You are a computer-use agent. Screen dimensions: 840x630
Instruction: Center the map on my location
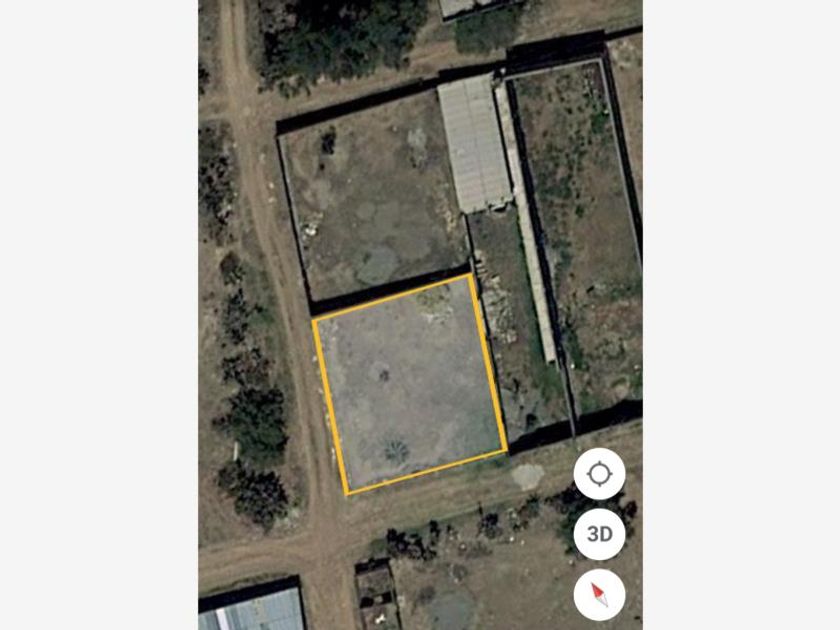[x=599, y=474]
